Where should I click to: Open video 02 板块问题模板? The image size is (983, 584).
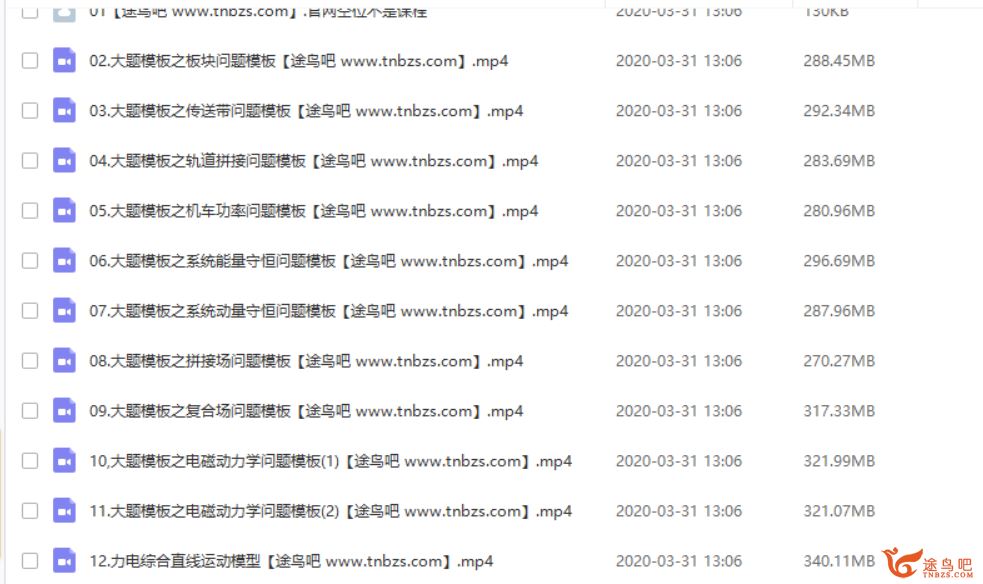[298, 61]
